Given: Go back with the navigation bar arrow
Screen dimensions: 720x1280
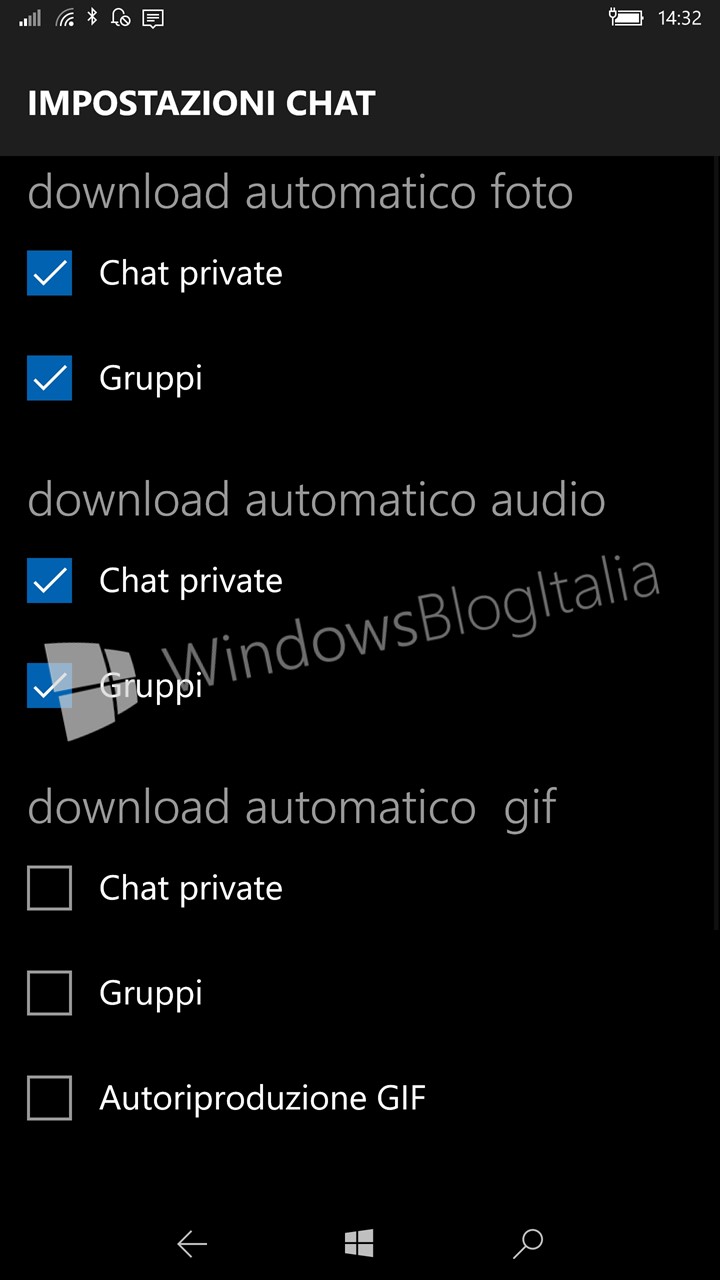Looking at the screenshot, I should (192, 1243).
